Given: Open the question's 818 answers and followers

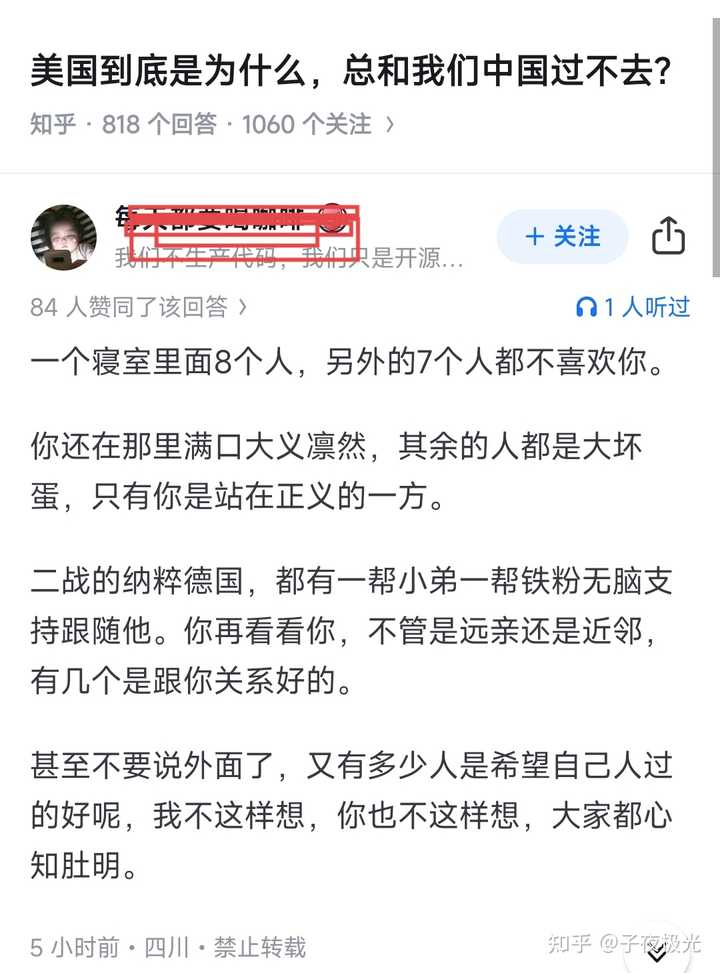Looking at the screenshot, I should coord(212,124).
